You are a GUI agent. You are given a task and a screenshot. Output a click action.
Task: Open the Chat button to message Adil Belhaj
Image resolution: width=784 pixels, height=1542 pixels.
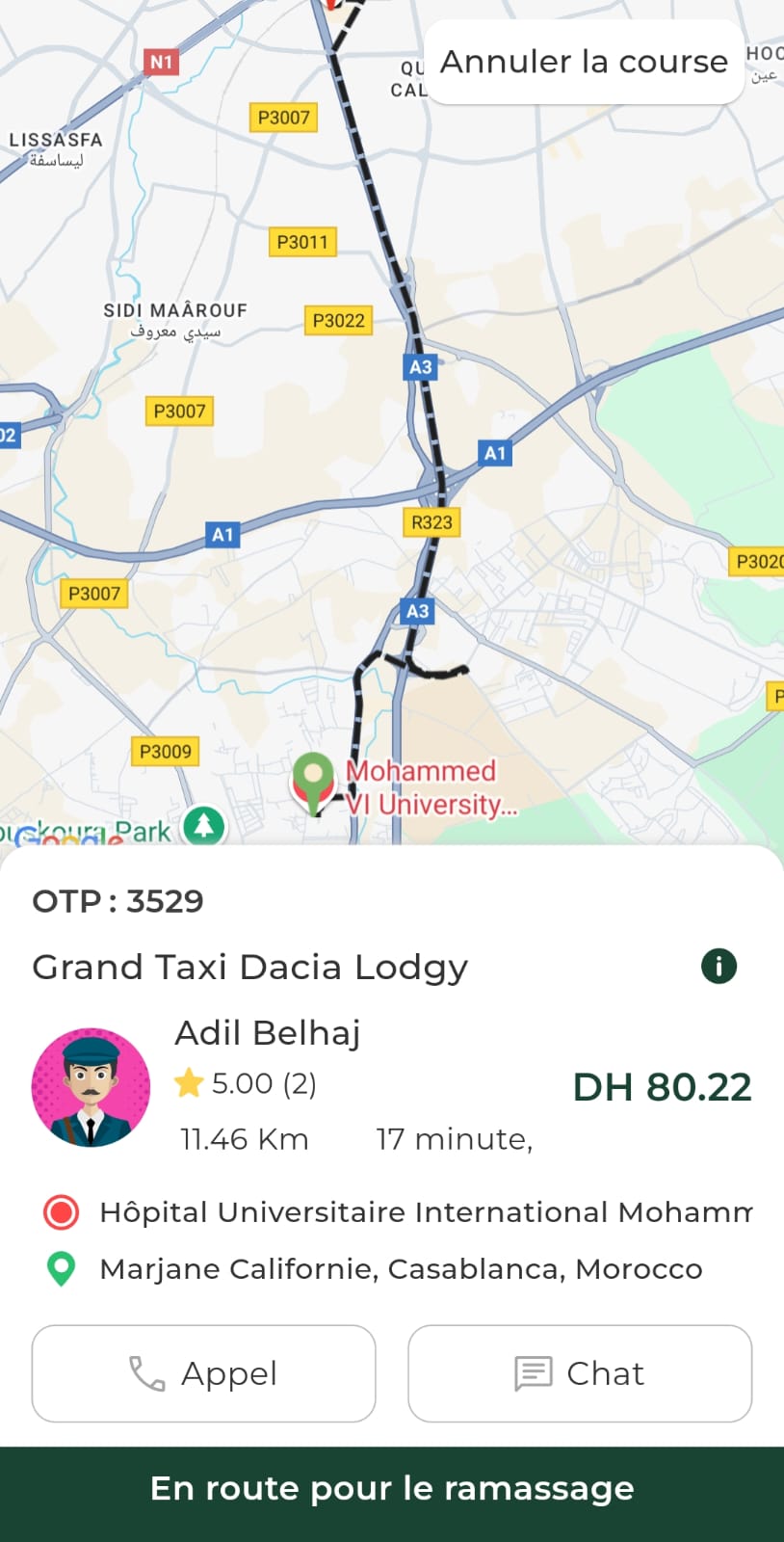579,1372
